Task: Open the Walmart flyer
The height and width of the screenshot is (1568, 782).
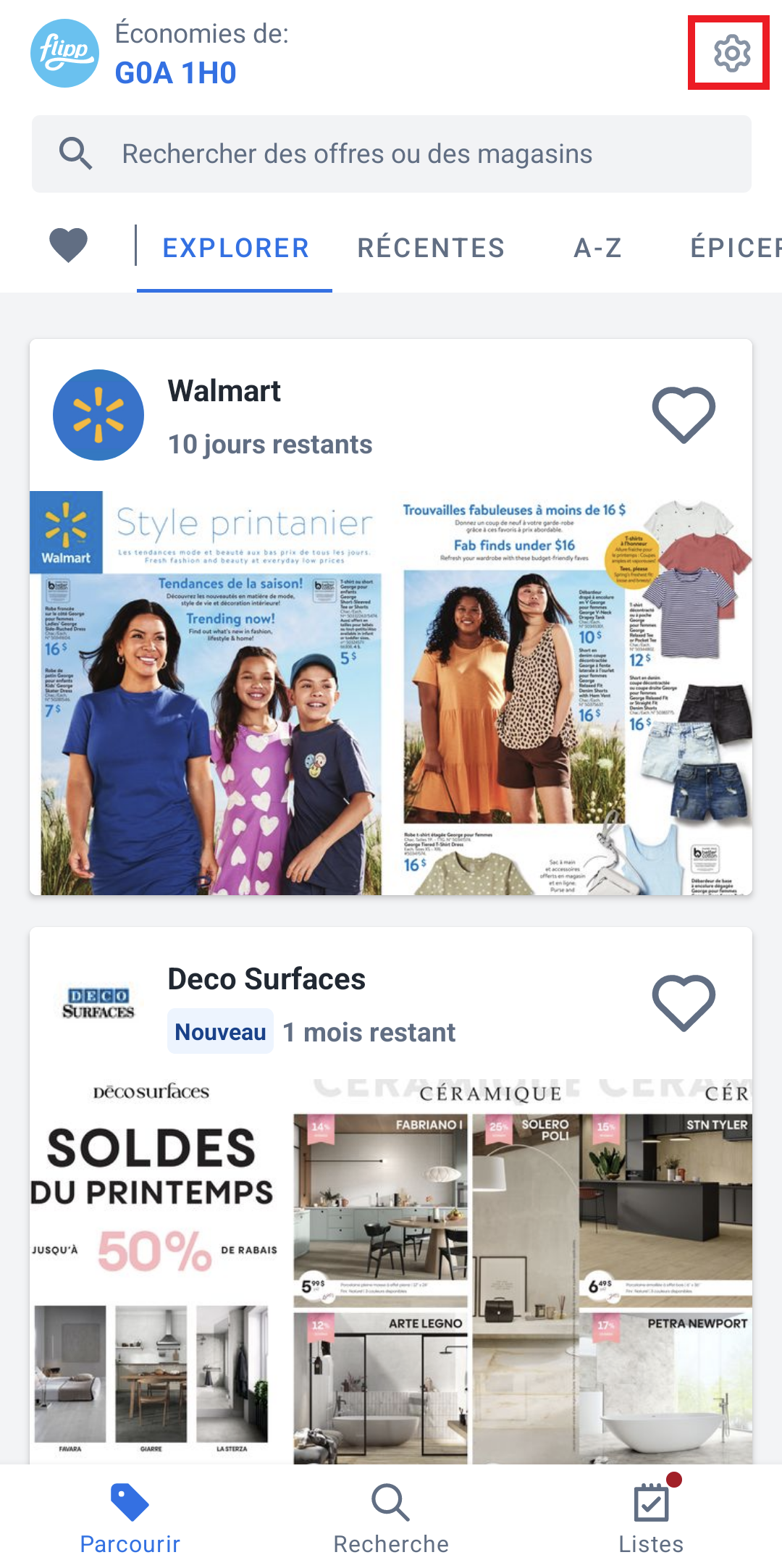Action: [x=391, y=692]
